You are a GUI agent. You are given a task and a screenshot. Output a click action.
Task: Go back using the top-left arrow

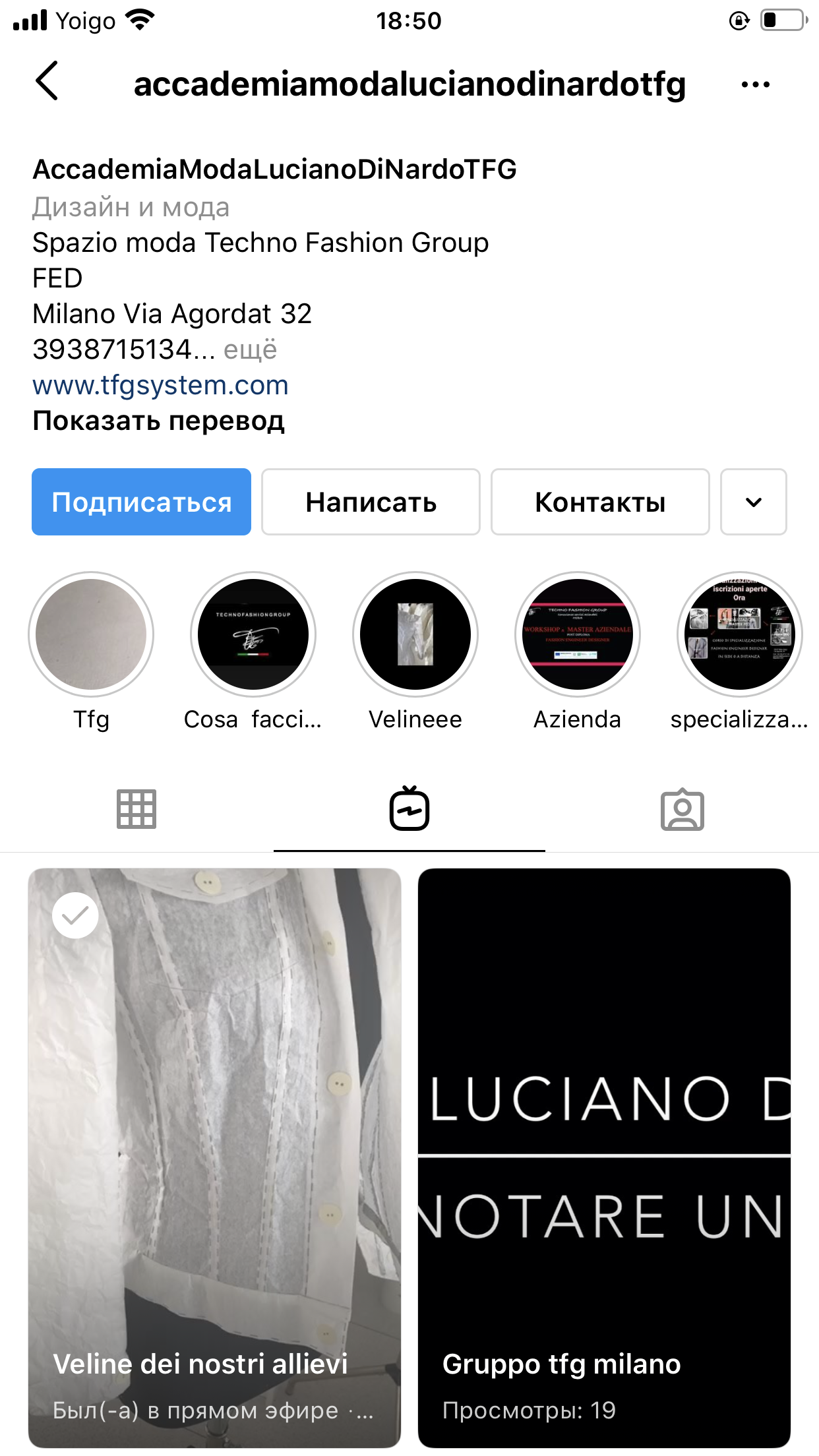pos(47,81)
